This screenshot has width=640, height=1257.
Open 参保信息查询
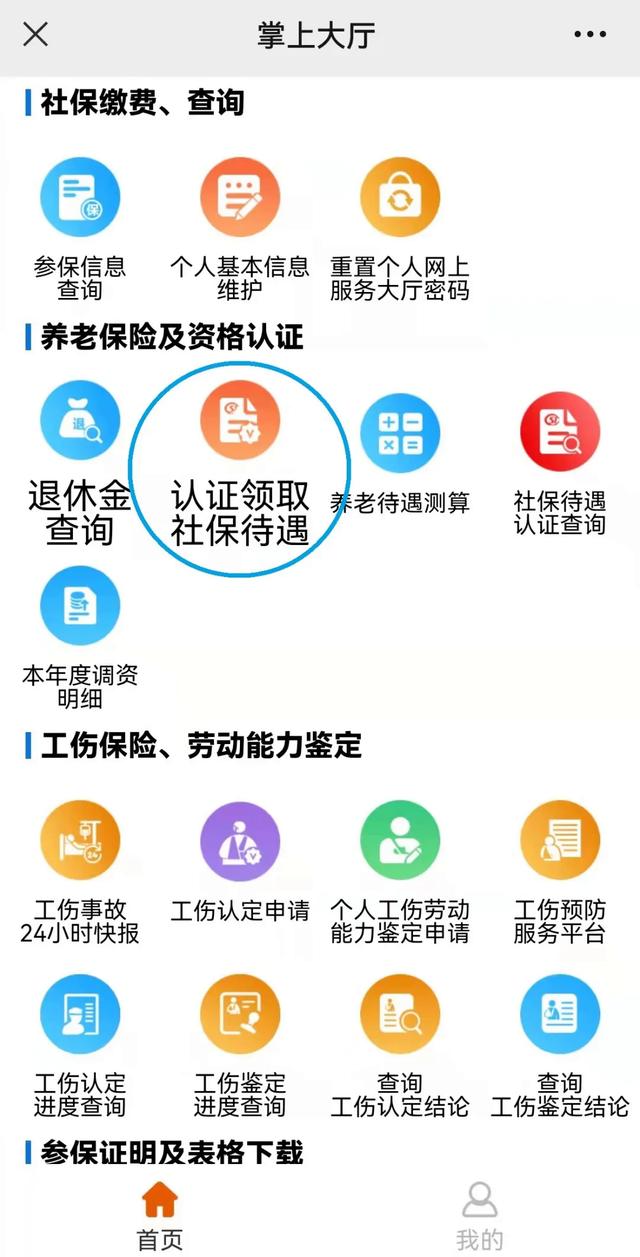pyautogui.click(x=80, y=229)
